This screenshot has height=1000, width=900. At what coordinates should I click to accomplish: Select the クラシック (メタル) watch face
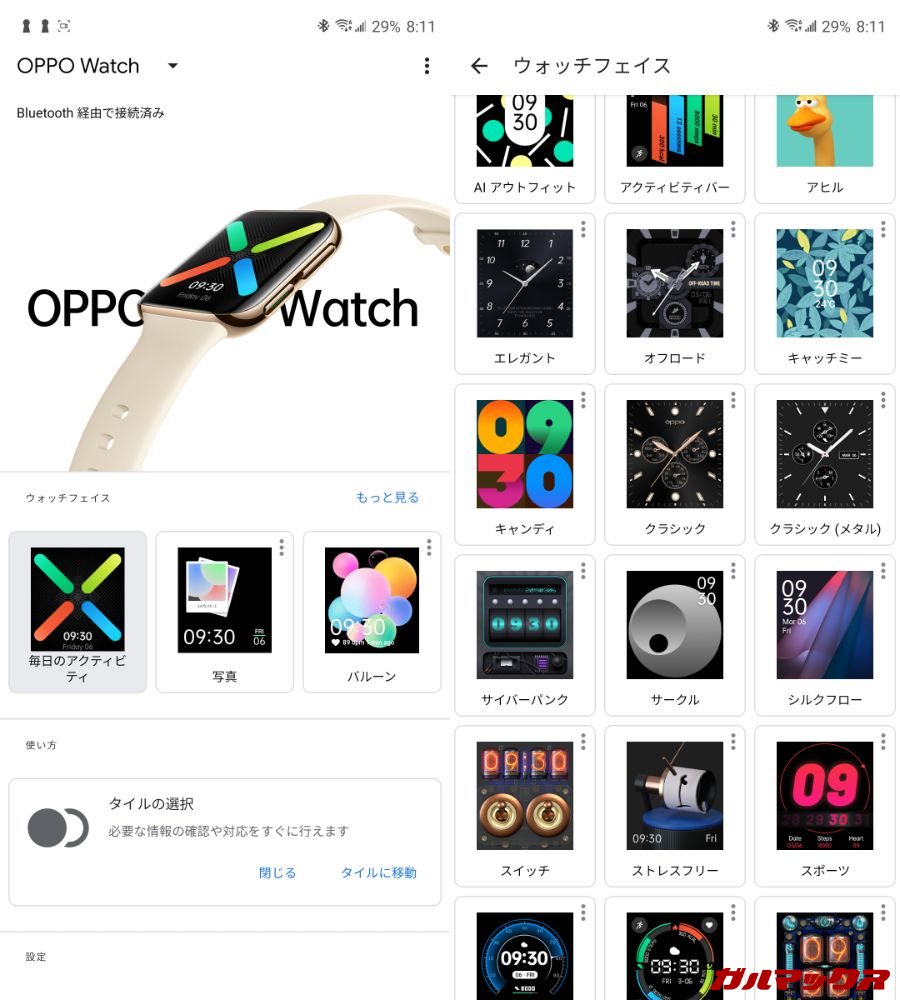tap(825, 464)
